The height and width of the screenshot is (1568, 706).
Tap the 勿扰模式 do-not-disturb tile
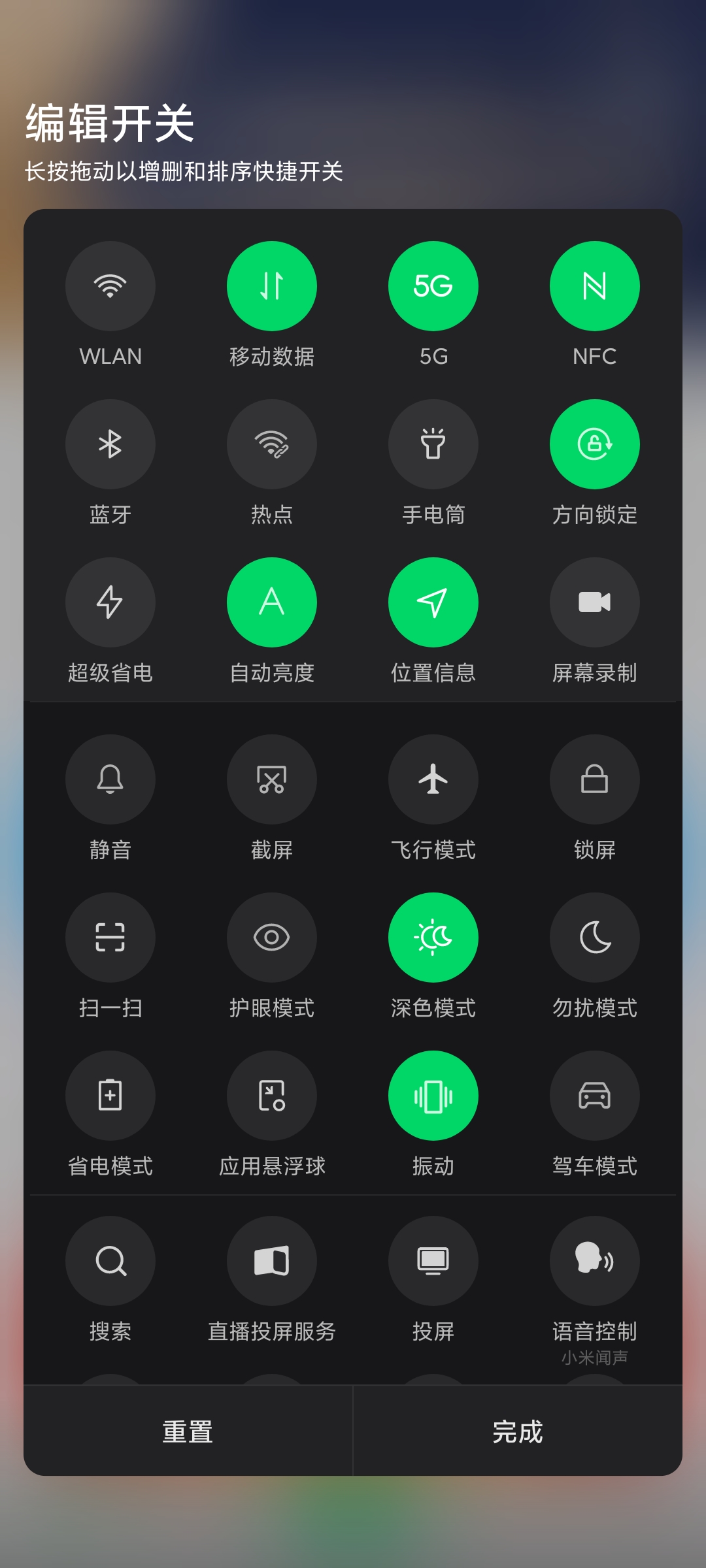[x=595, y=938]
